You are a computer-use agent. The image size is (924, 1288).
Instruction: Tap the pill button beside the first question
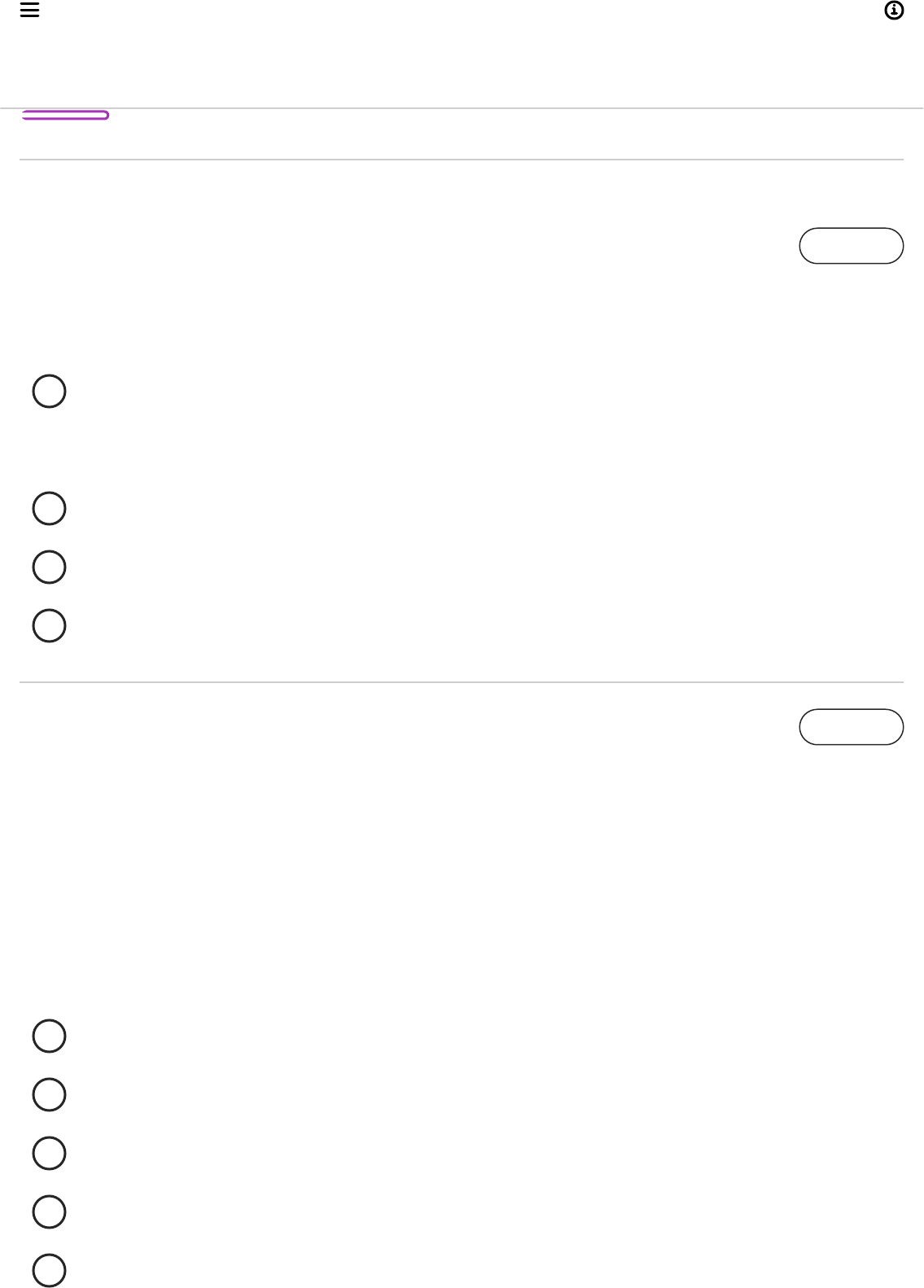tap(851, 246)
